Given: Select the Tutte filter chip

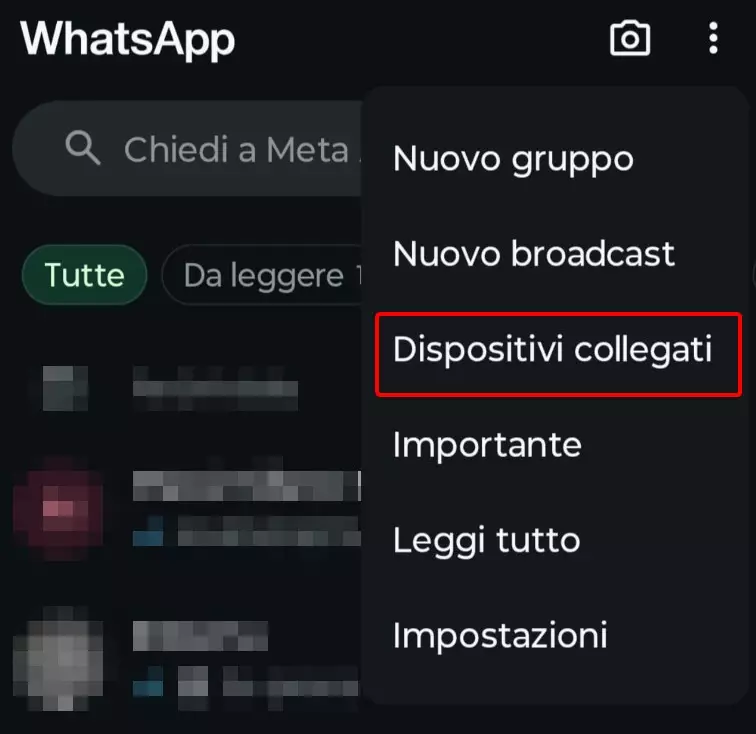Looking at the screenshot, I should pyautogui.click(x=84, y=275).
